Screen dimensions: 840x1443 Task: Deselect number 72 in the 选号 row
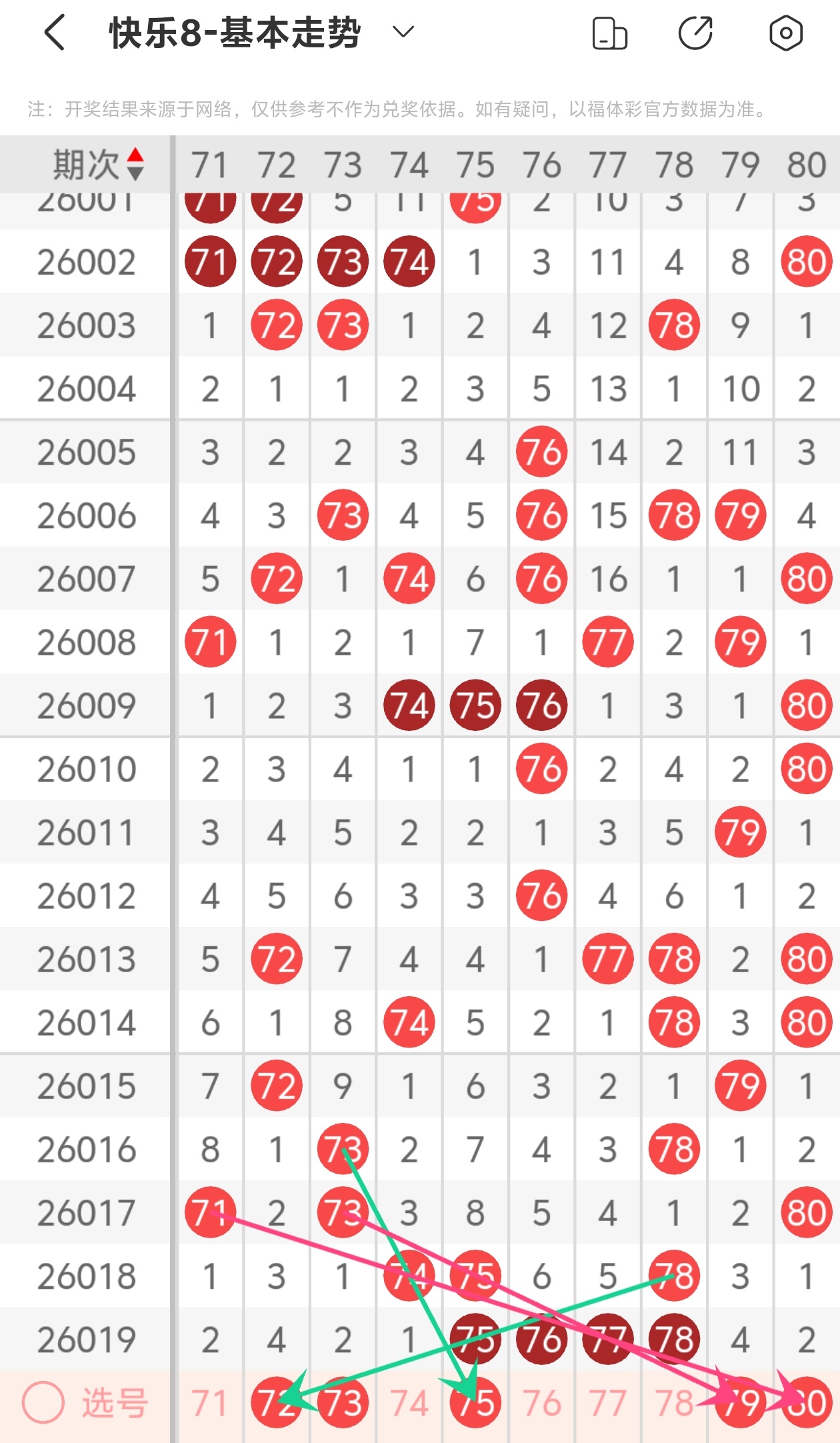(x=276, y=1402)
